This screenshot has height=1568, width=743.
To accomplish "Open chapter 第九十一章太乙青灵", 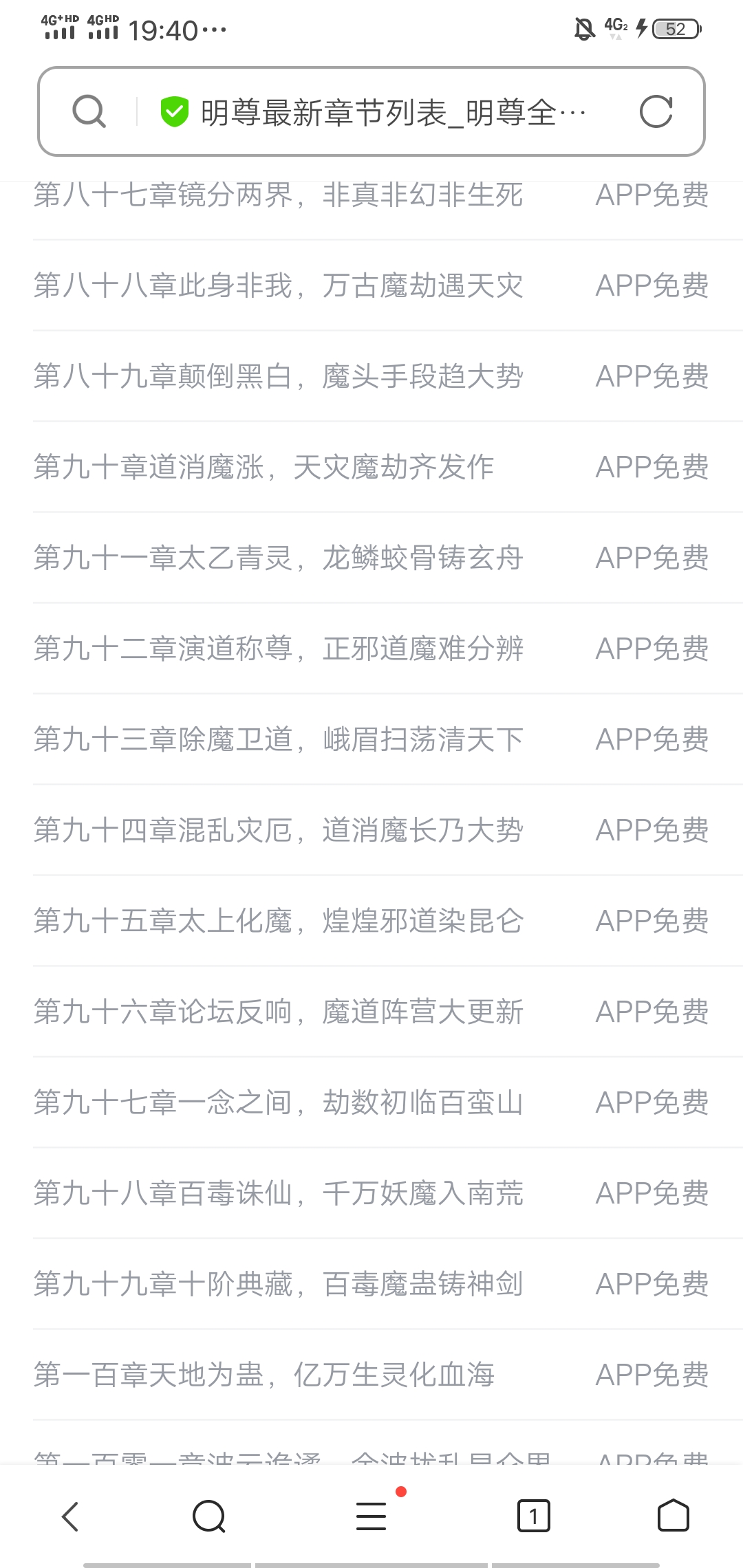I will (x=279, y=558).
